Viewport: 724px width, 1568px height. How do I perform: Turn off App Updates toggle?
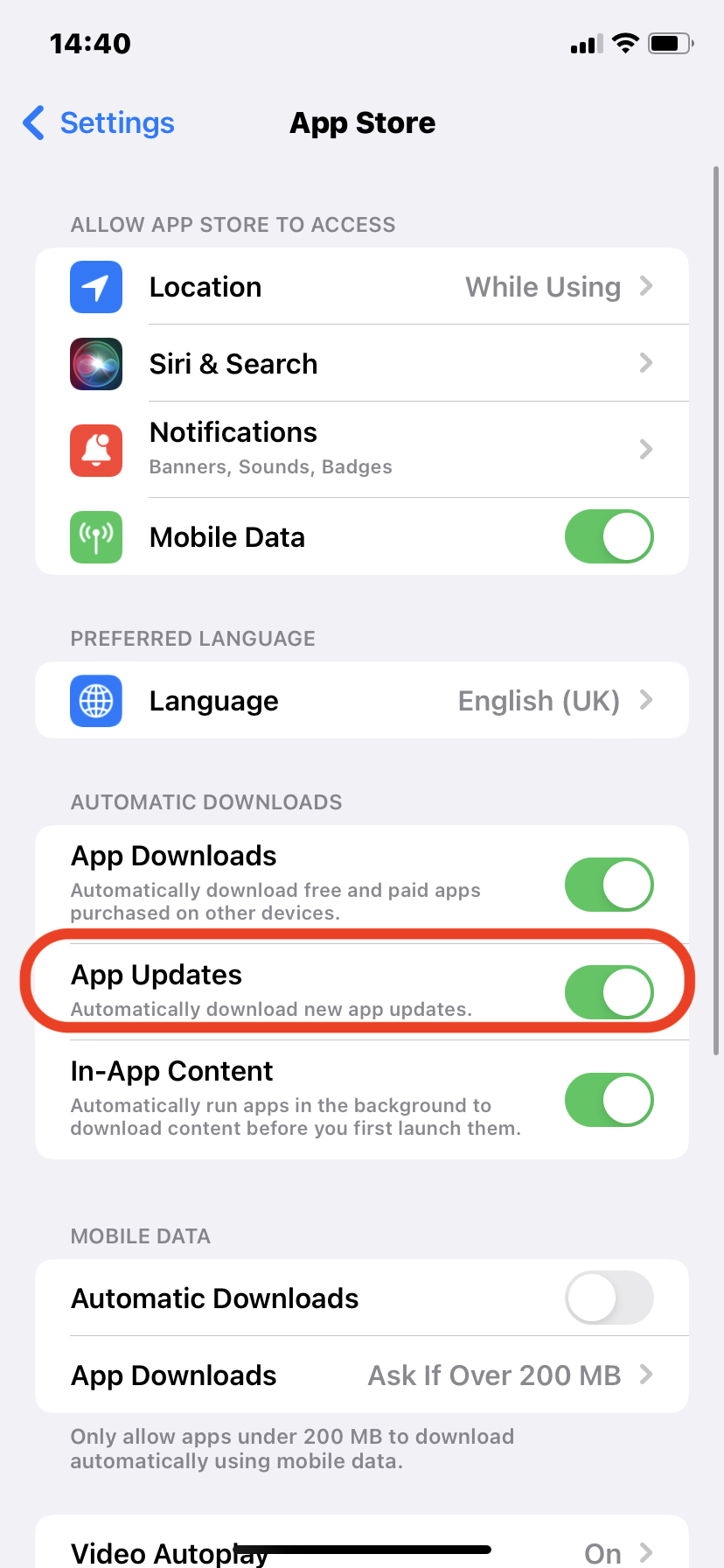click(x=609, y=992)
